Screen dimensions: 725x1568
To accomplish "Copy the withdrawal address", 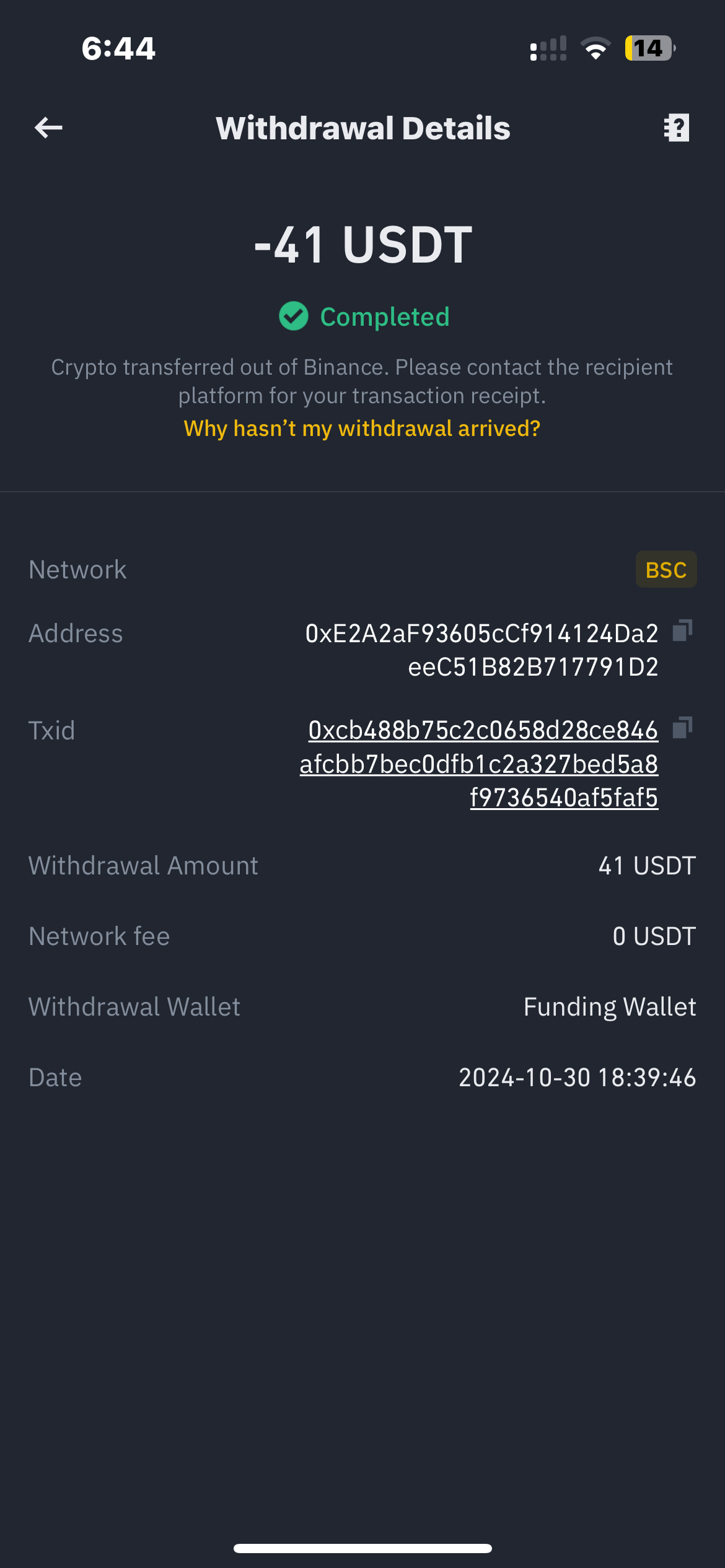I will click(x=682, y=631).
